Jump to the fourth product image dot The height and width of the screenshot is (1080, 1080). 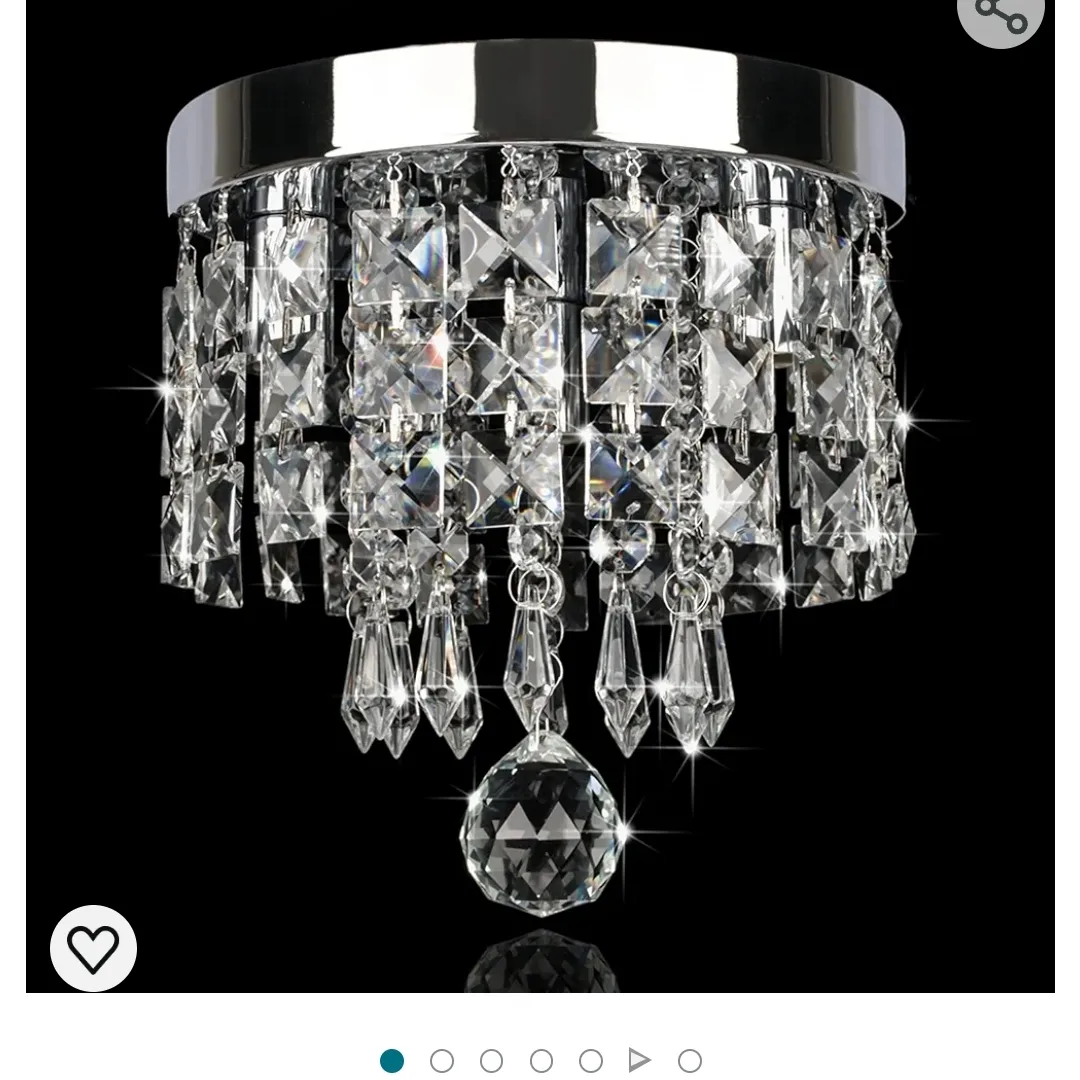541,1061
